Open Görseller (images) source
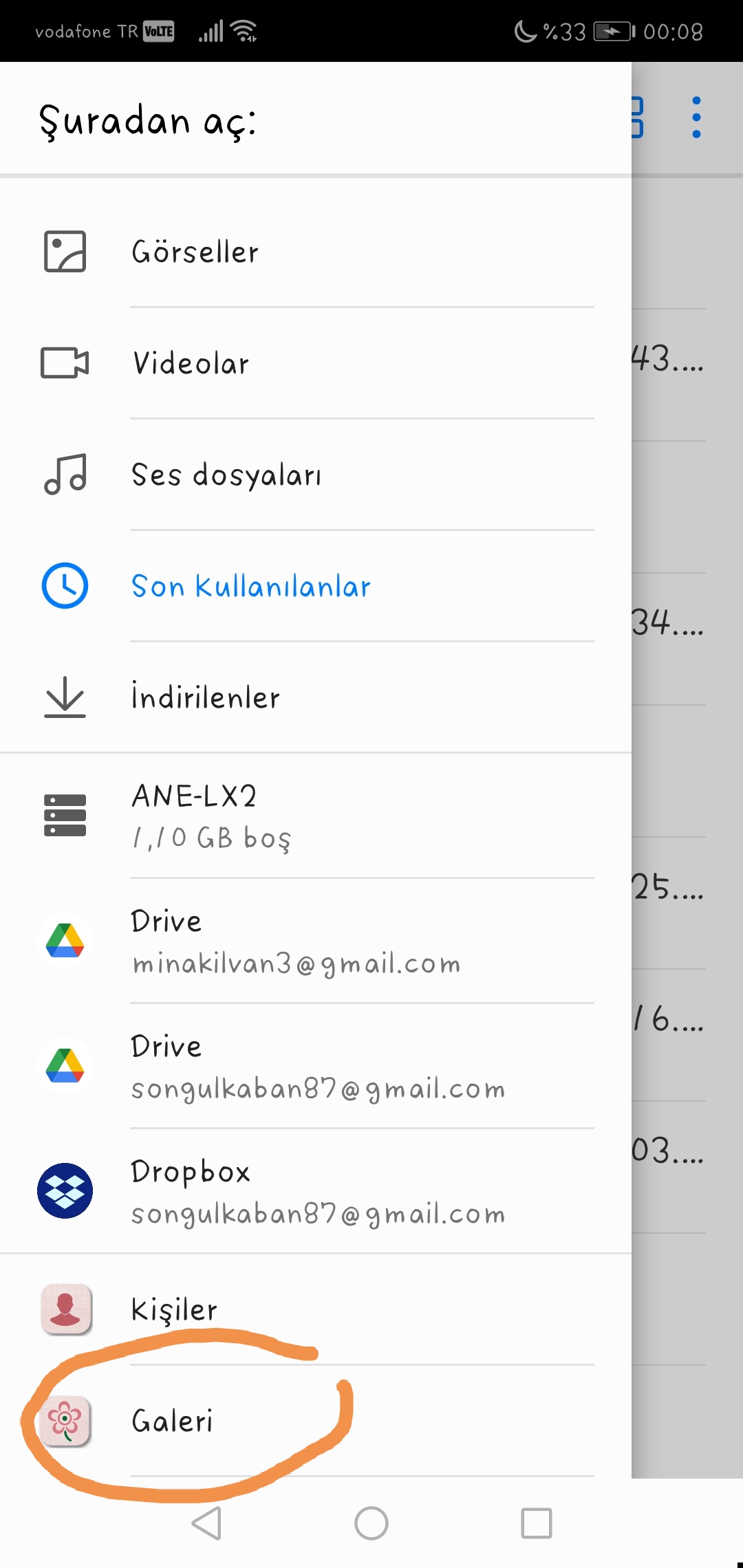743x1568 pixels. (195, 252)
